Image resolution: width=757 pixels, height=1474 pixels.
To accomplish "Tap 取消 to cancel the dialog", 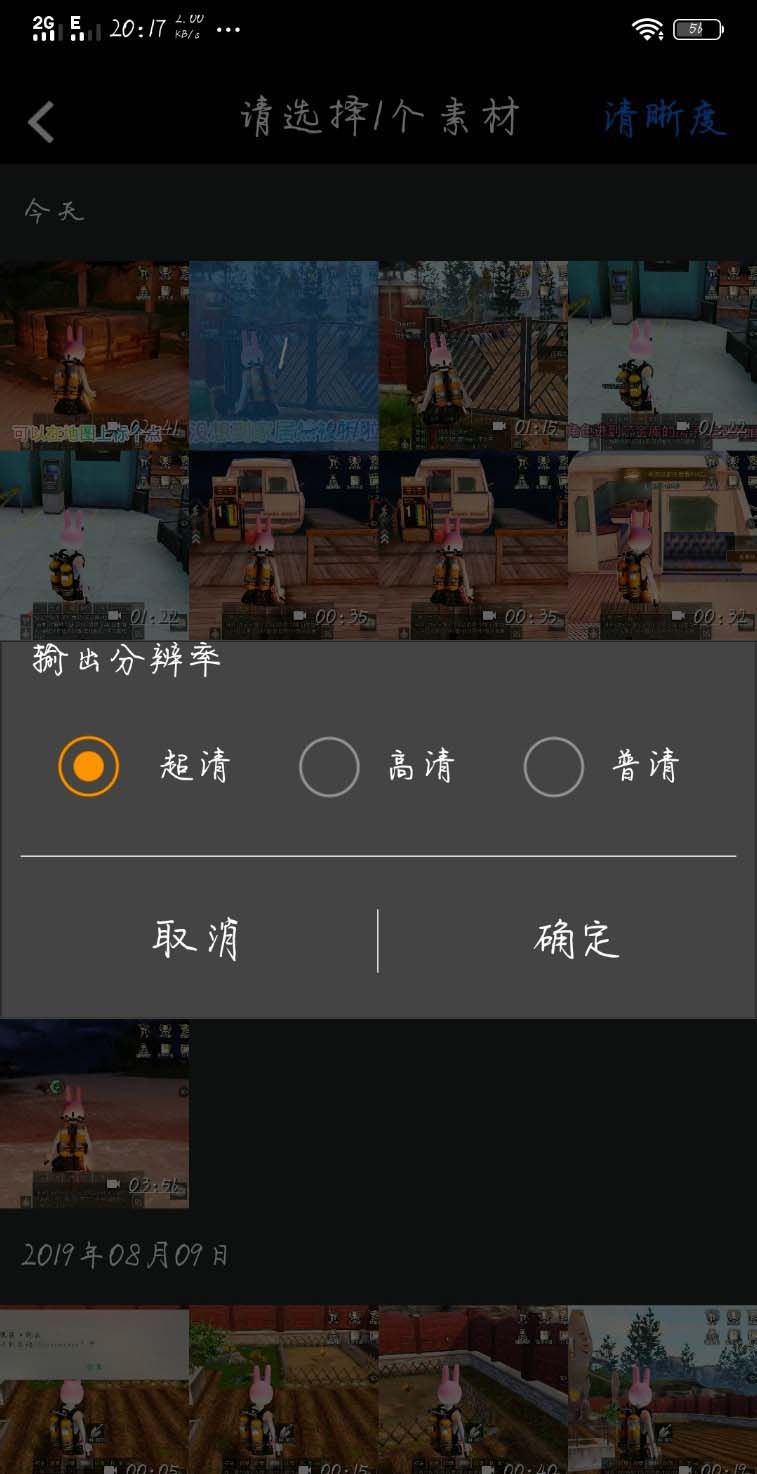I will pyautogui.click(x=196, y=939).
